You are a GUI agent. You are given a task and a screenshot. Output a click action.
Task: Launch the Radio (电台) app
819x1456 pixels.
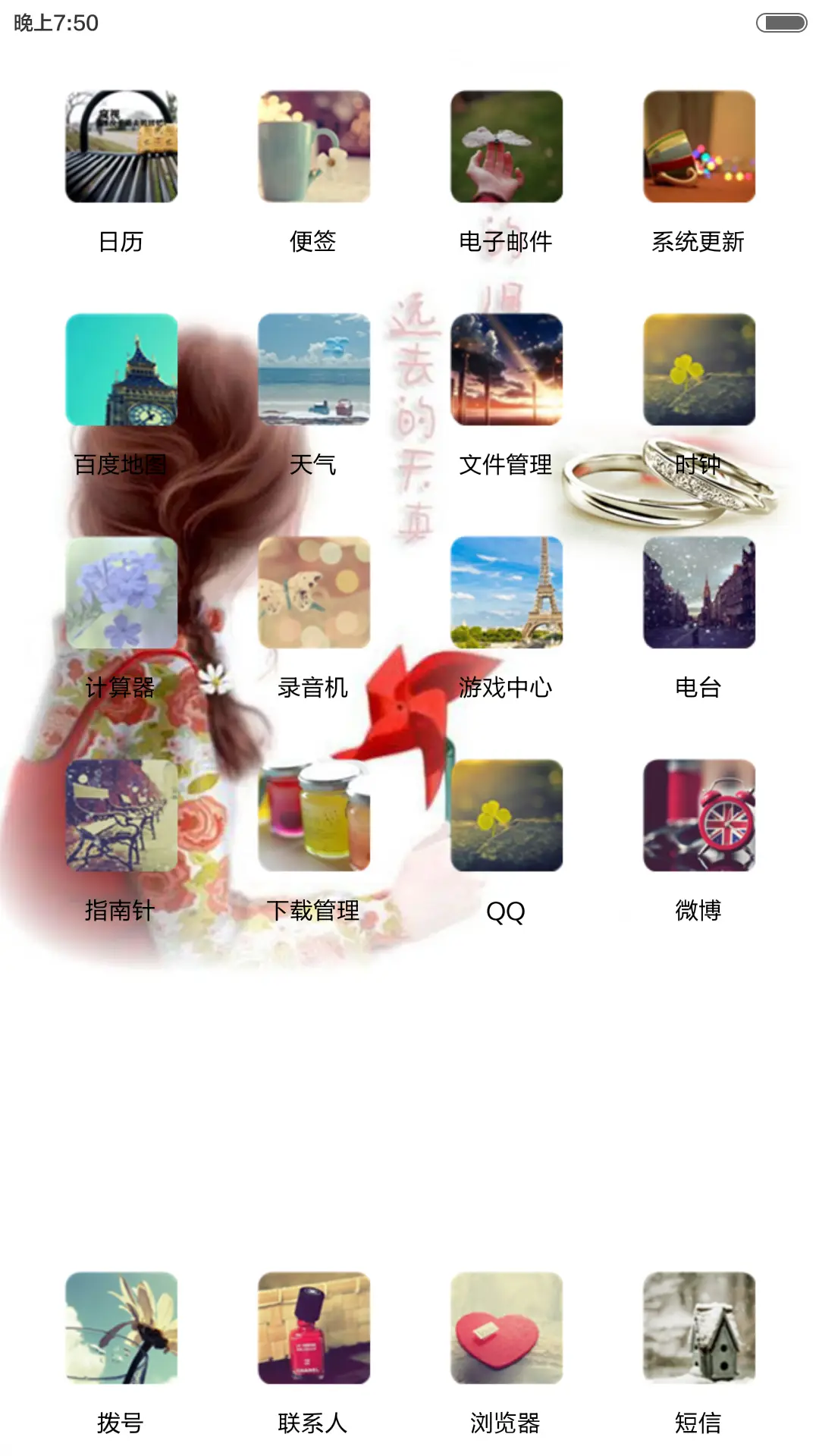pyautogui.click(x=698, y=594)
